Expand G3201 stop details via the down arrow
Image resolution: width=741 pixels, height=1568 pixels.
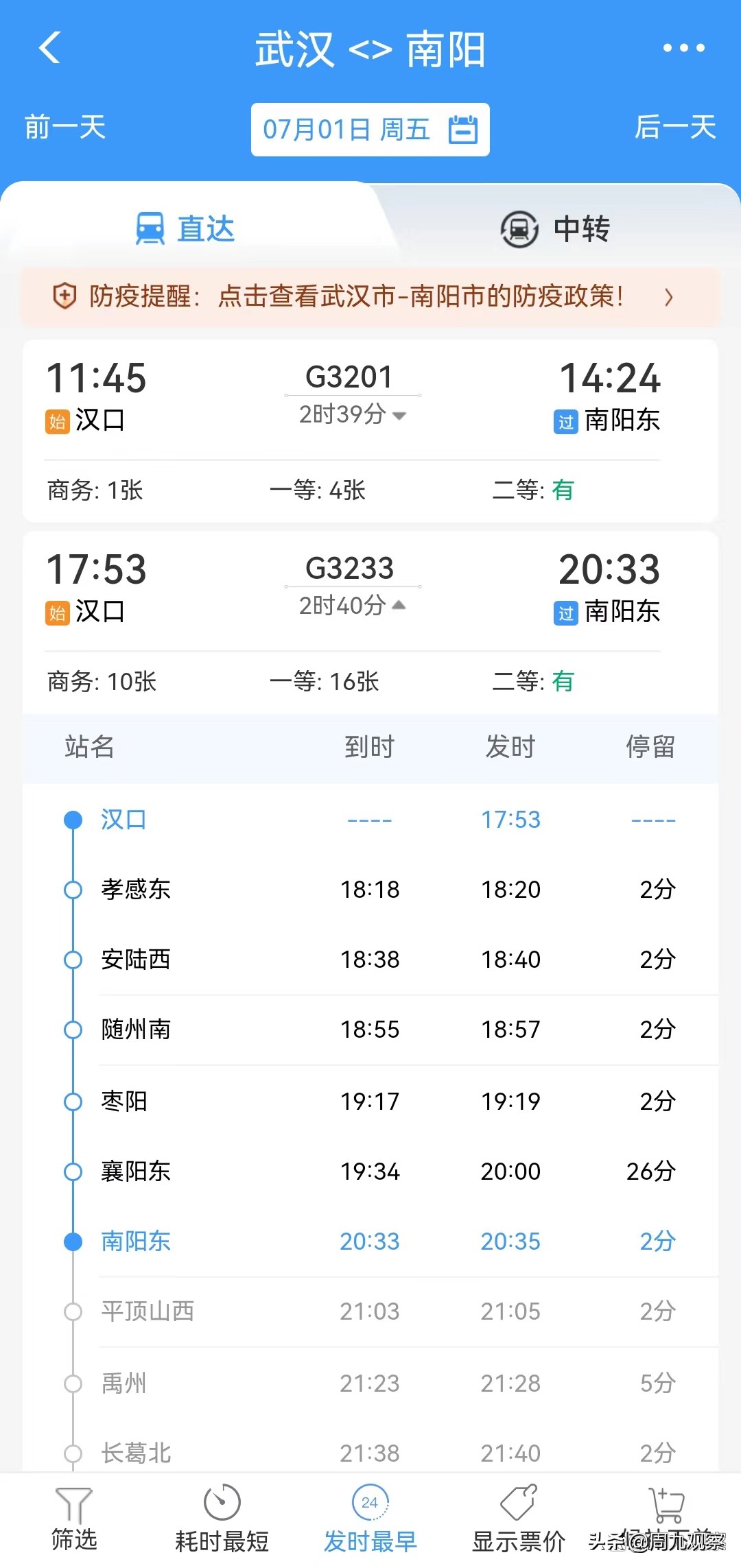coord(398,416)
